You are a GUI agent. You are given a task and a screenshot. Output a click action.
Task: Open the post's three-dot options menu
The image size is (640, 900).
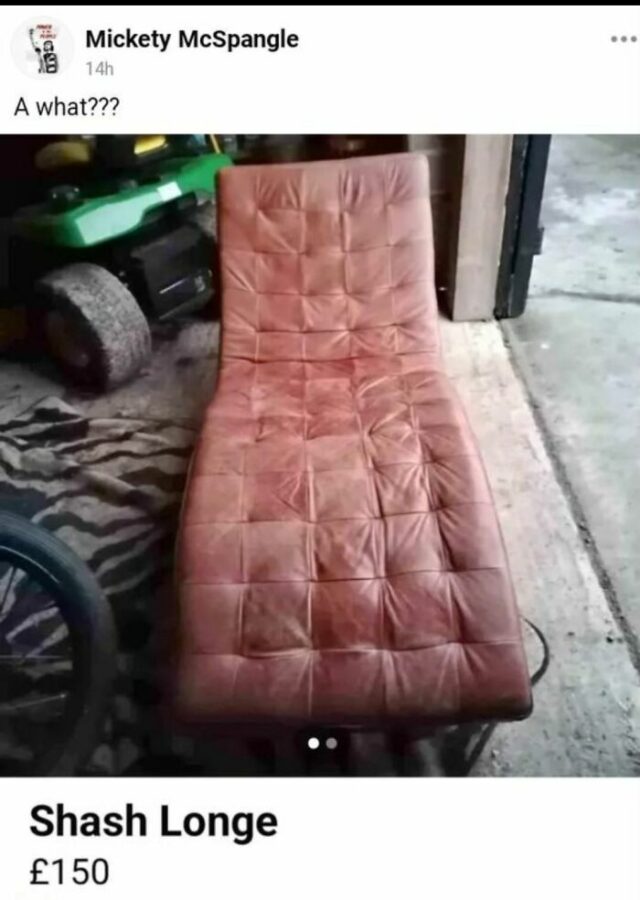[x=622, y=39]
